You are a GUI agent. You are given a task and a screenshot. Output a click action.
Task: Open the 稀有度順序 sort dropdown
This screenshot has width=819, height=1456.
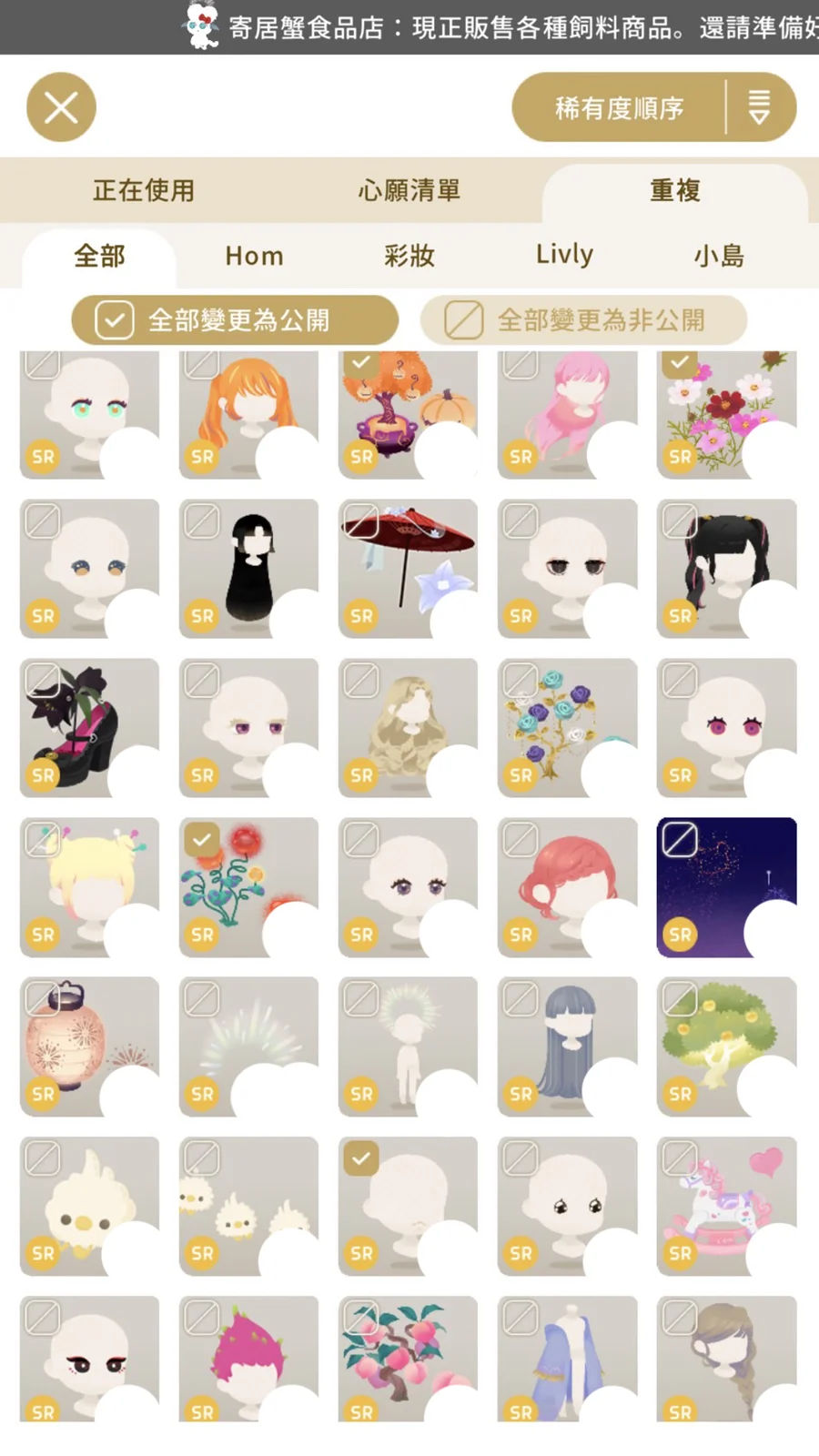(x=653, y=107)
